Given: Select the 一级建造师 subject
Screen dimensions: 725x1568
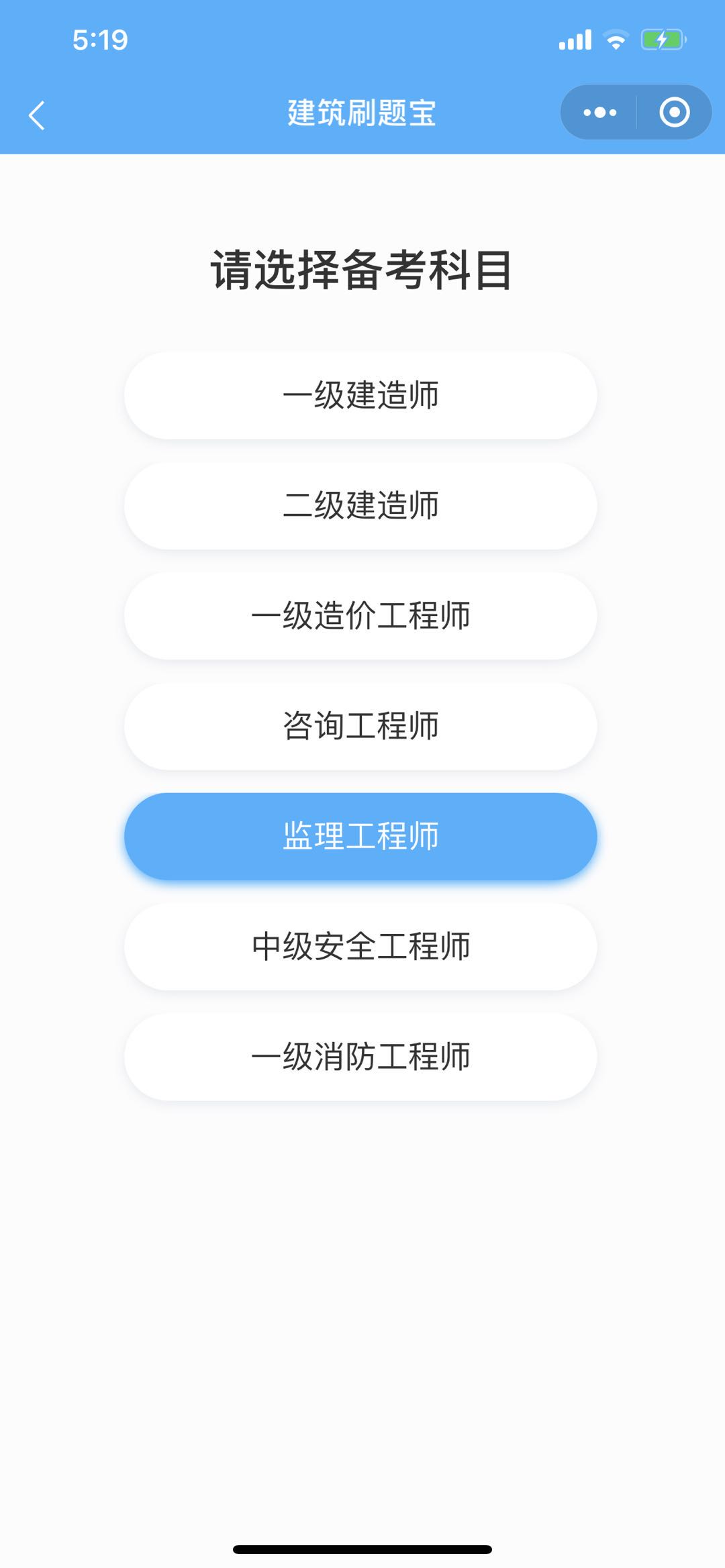Looking at the screenshot, I should click(x=362, y=396).
